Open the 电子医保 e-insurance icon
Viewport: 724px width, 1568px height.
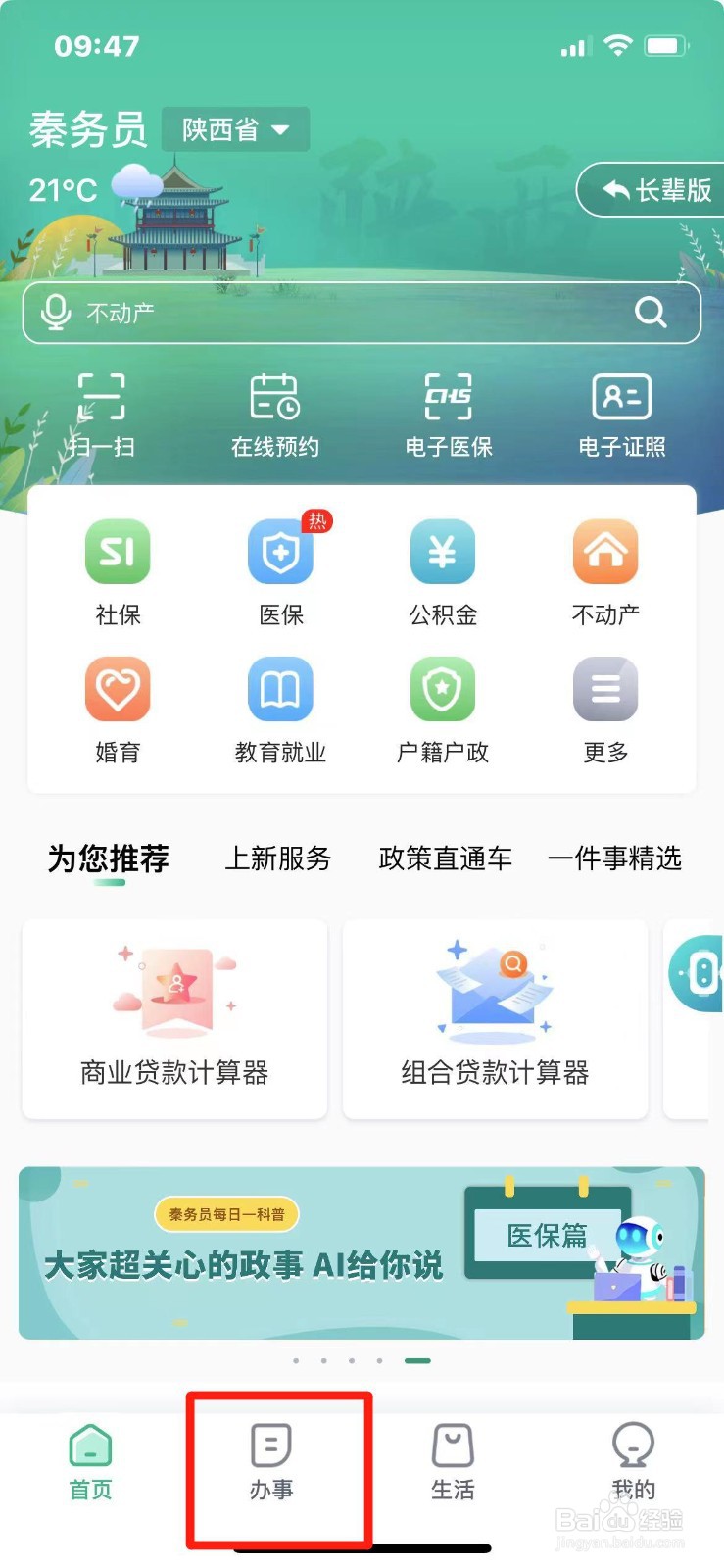447,412
